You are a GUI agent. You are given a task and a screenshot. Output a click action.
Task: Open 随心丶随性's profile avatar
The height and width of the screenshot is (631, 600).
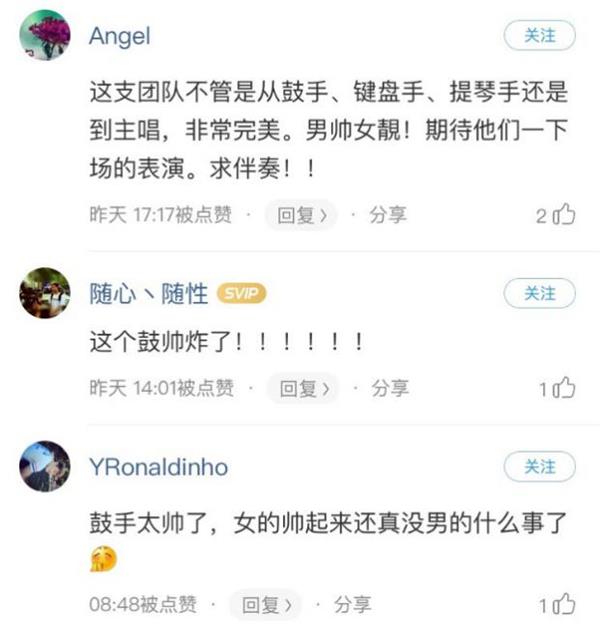[x=45, y=293]
